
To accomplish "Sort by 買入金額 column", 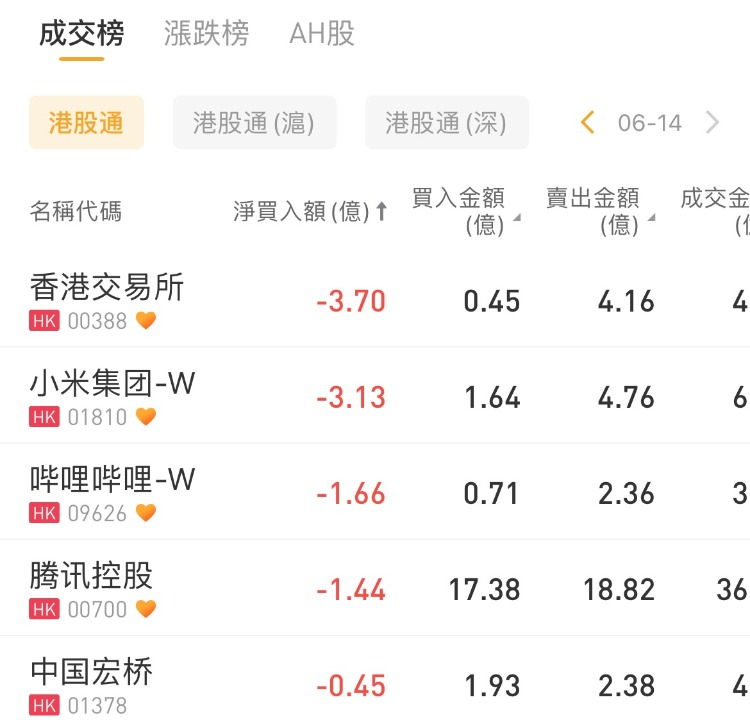I will [x=462, y=211].
